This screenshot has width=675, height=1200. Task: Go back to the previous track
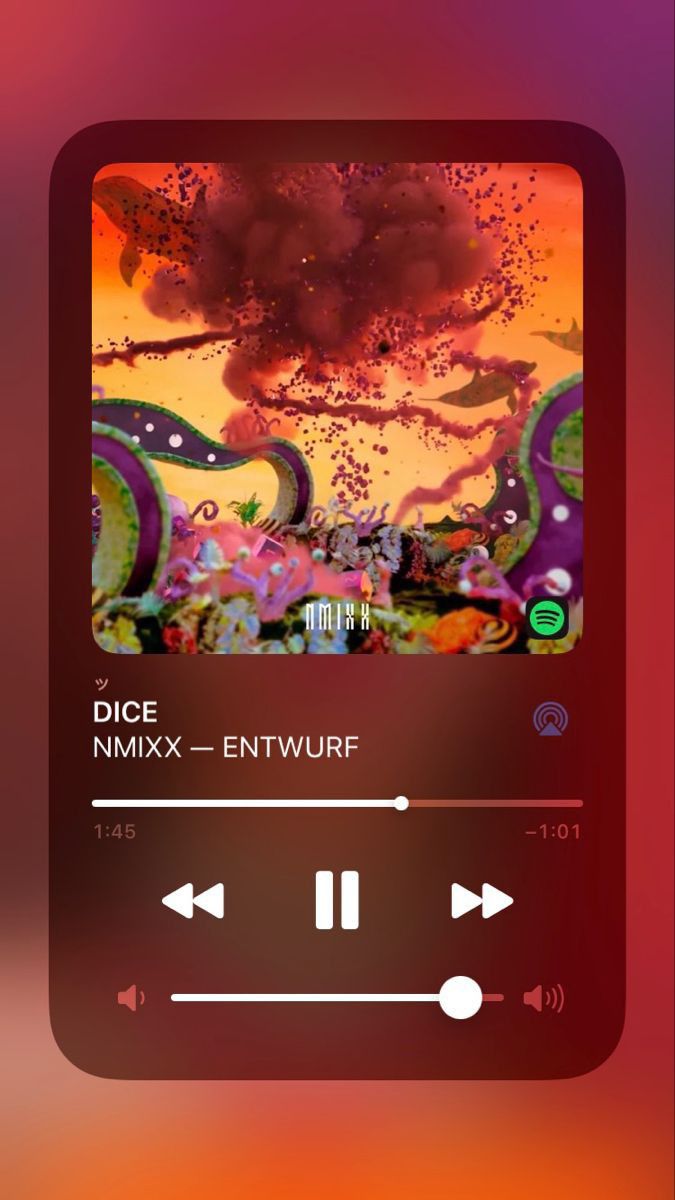(x=193, y=900)
